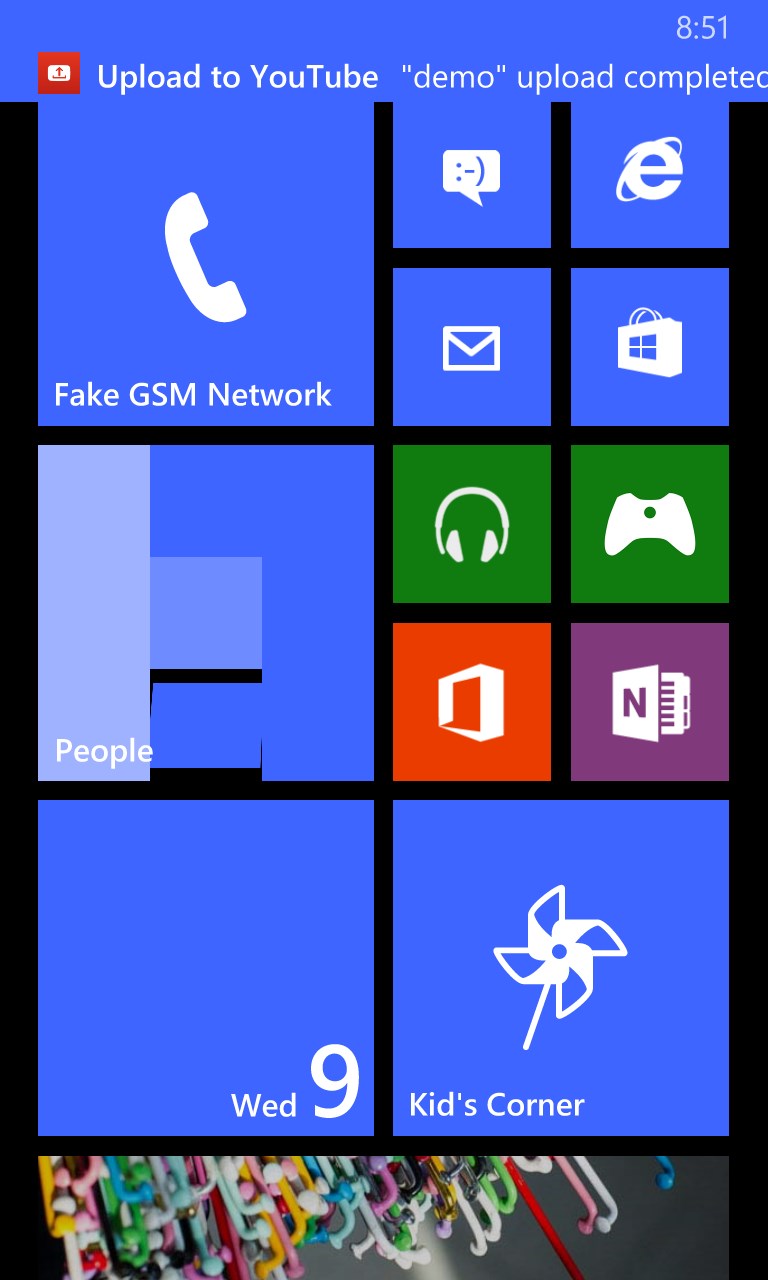
Task: Open the Messaging app
Action: coord(471,172)
